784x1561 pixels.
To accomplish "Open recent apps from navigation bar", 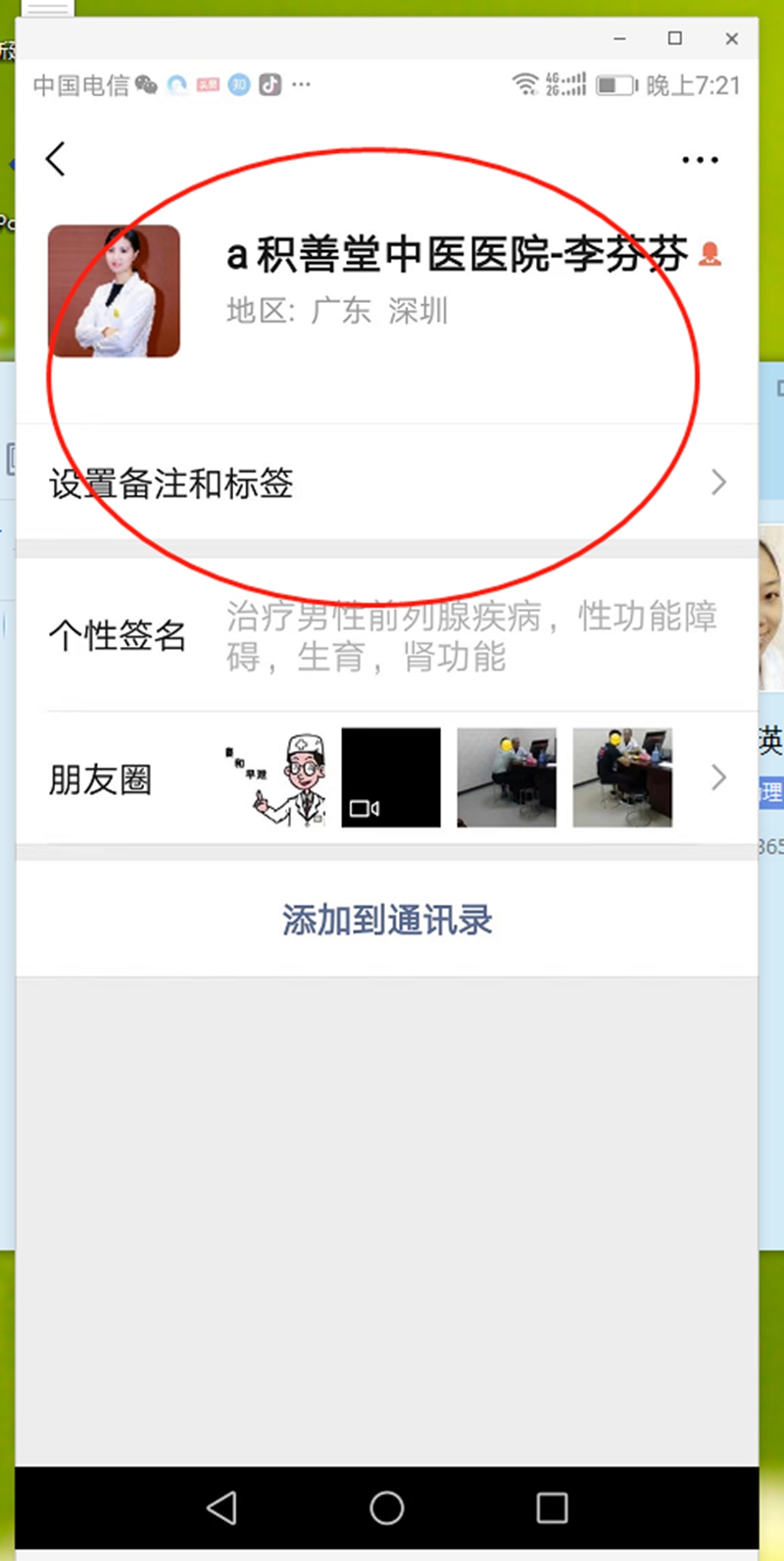I will pos(552,1507).
